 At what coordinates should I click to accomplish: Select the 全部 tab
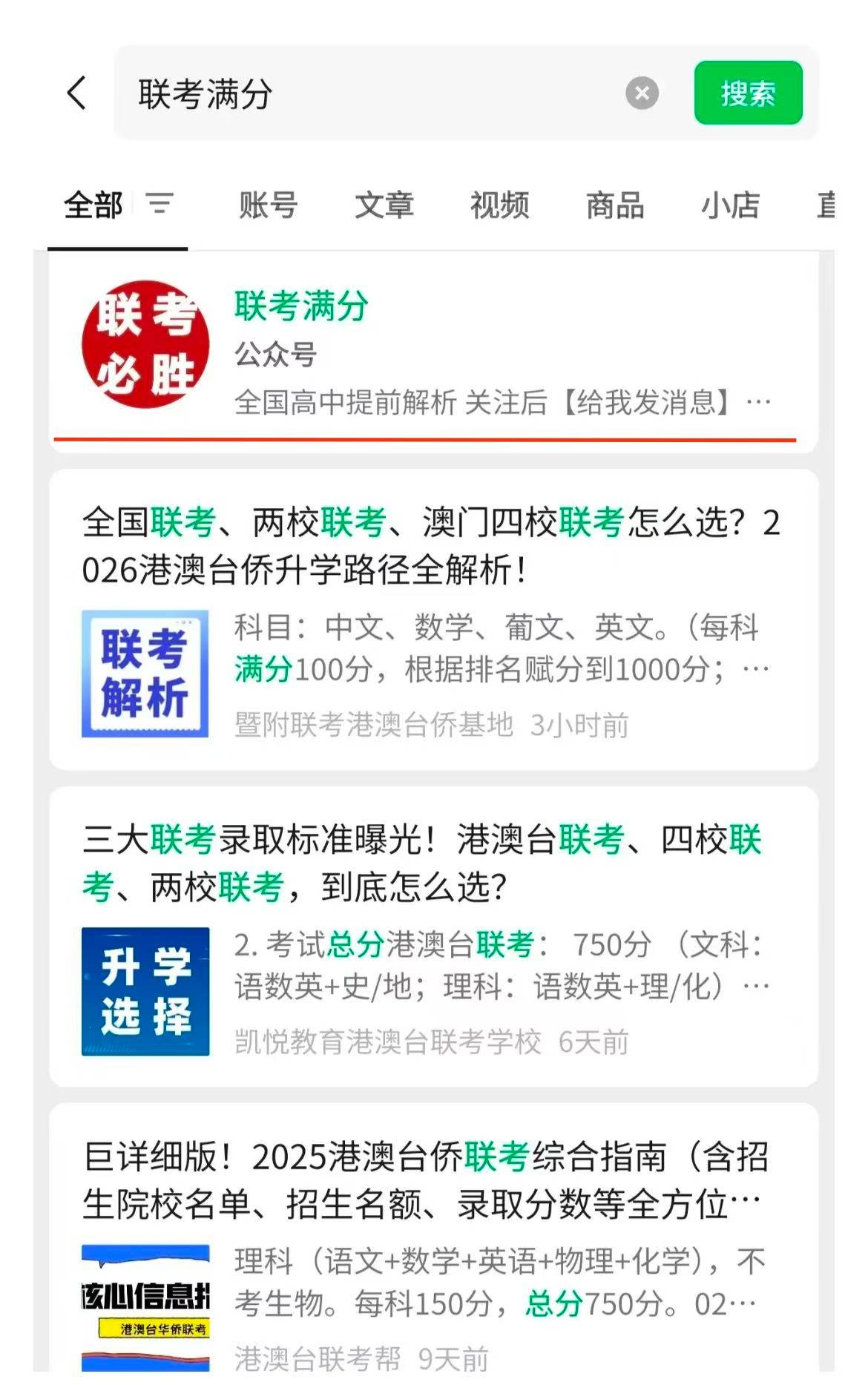(93, 205)
